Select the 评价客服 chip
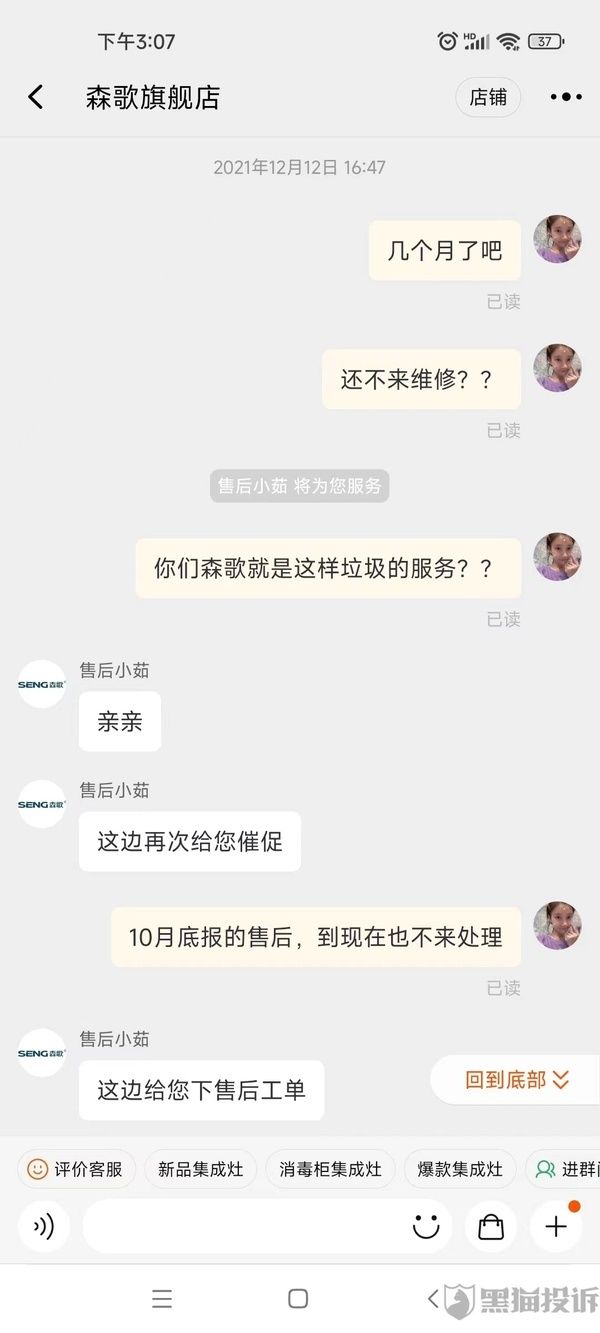 [77, 1169]
